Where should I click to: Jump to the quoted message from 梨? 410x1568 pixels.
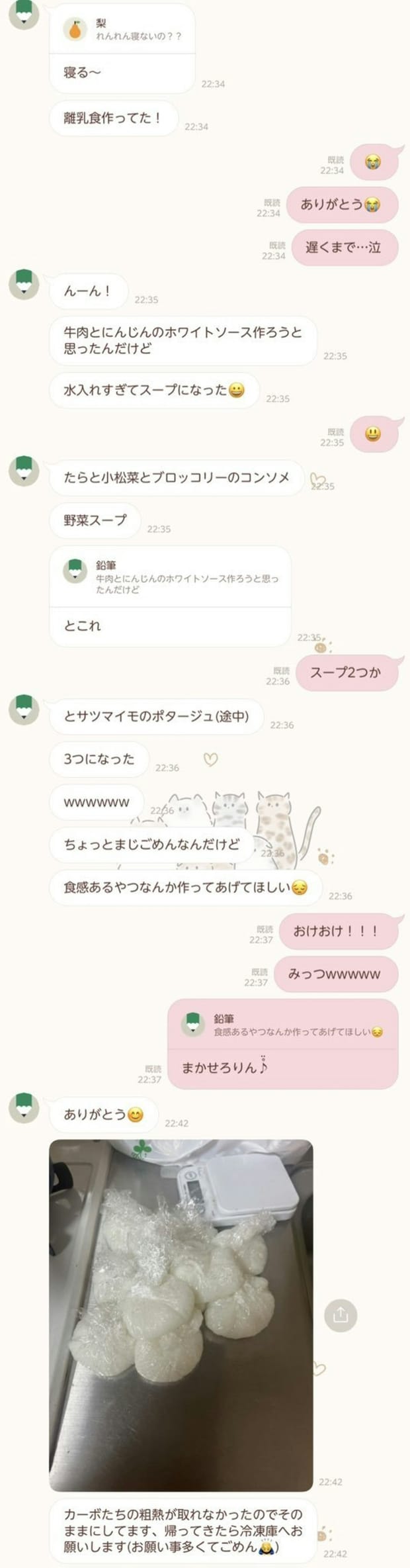(x=122, y=29)
